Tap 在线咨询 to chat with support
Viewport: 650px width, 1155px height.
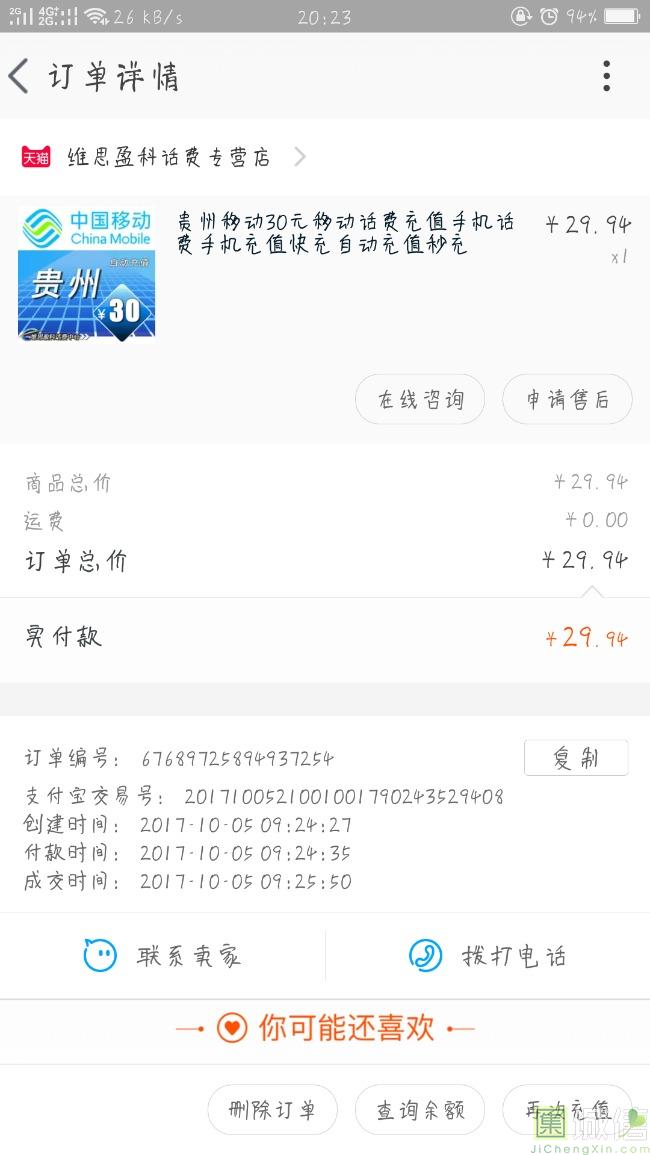coord(420,399)
